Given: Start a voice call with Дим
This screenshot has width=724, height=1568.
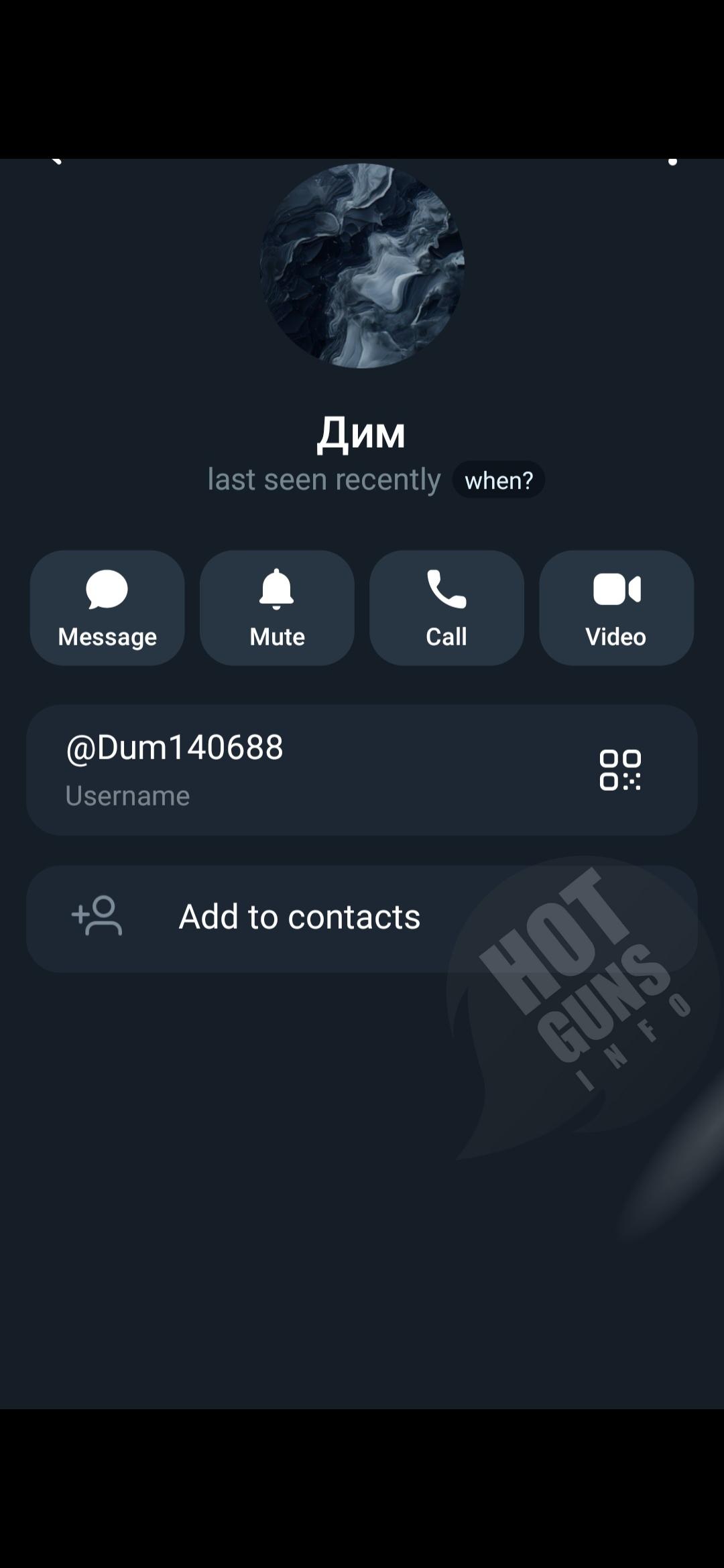Looking at the screenshot, I should (x=446, y=608).
